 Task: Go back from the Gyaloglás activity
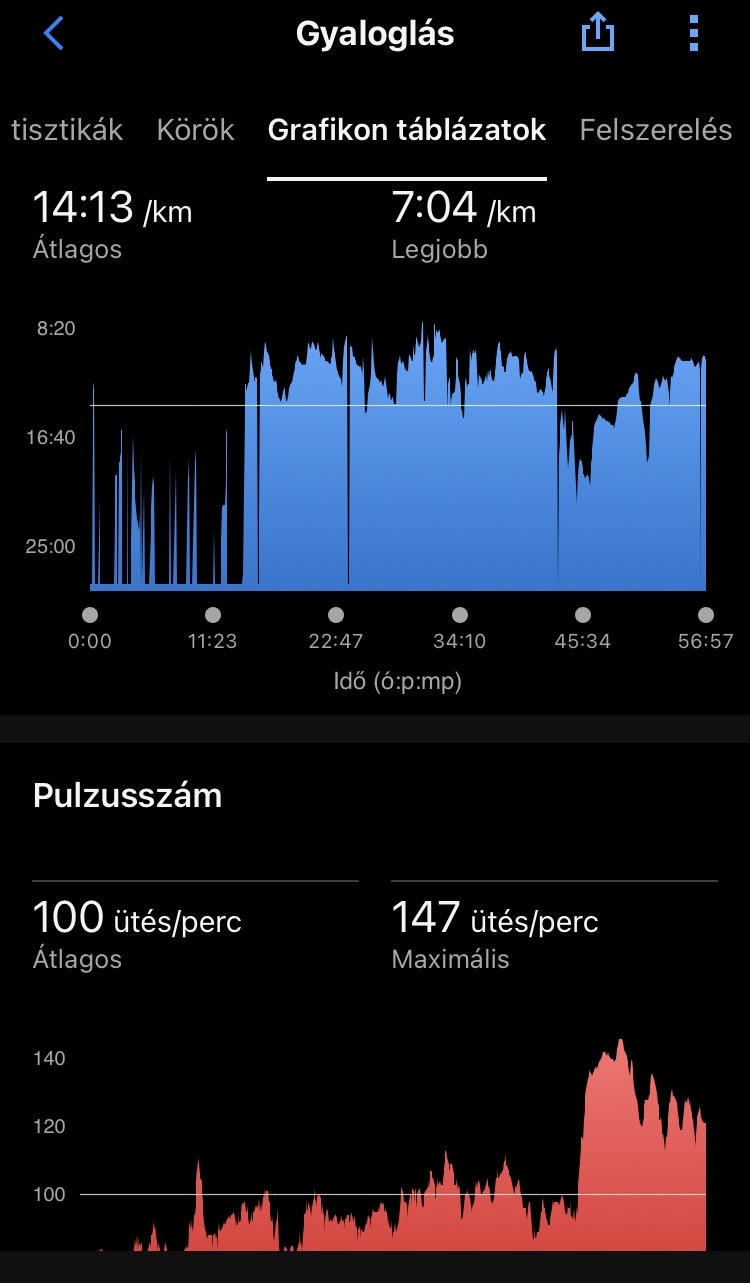point(54,34)
